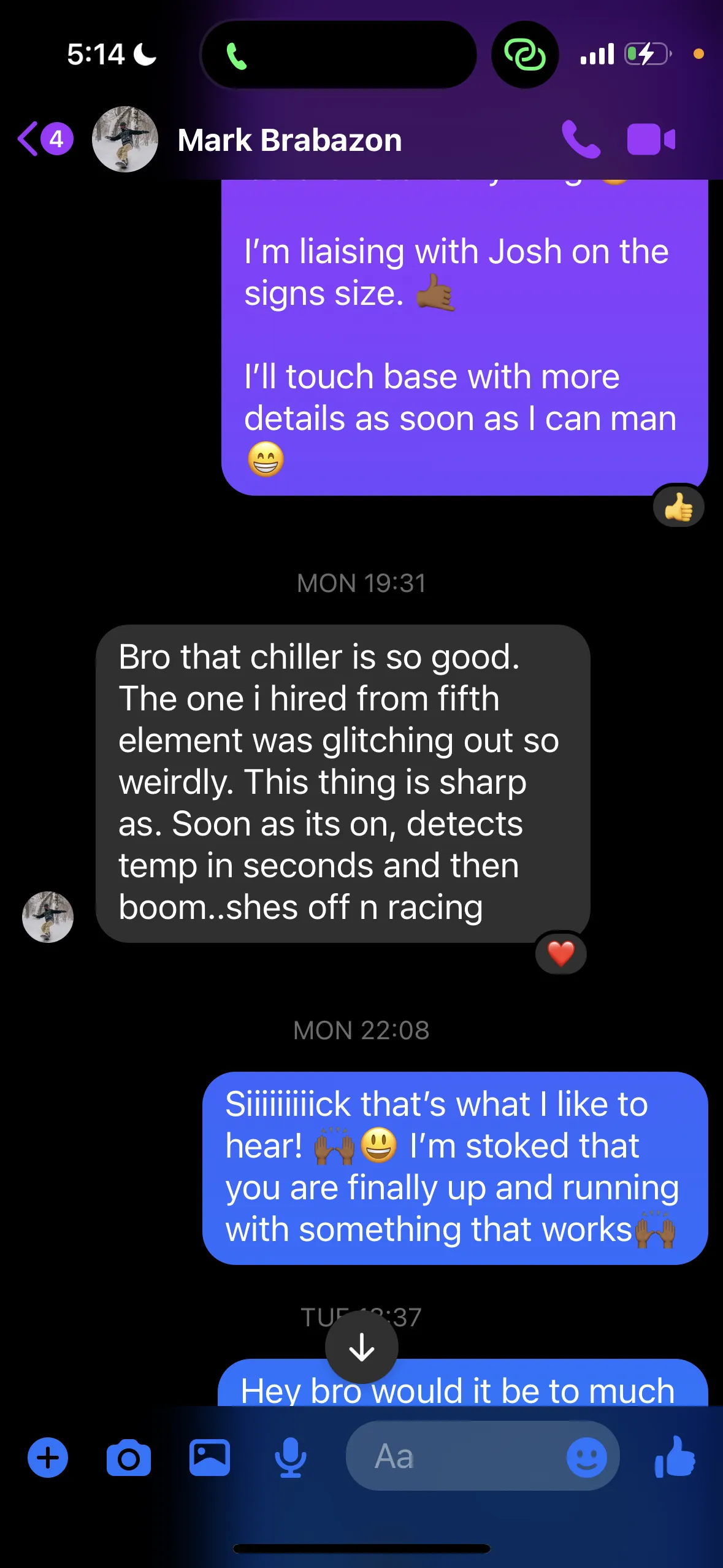Start a voice call with Mark Brabazon
The height and width of the screenshot is (1568, 723).
tap(580, 140)
